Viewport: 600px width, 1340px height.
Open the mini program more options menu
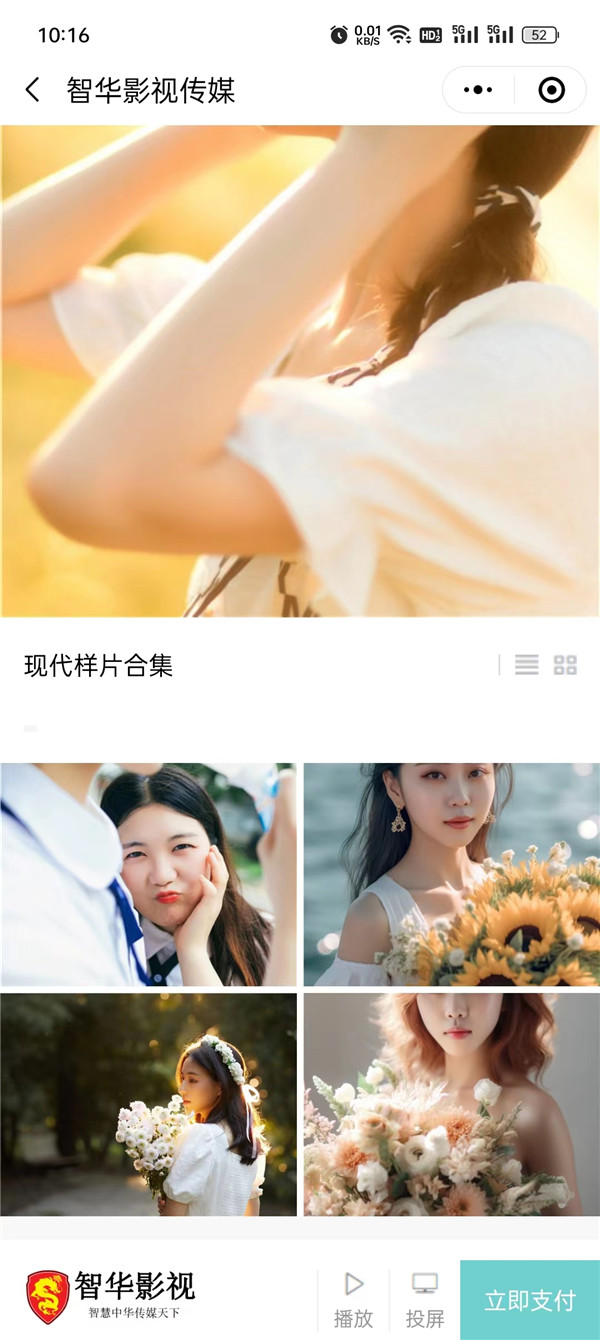(478, 90)
